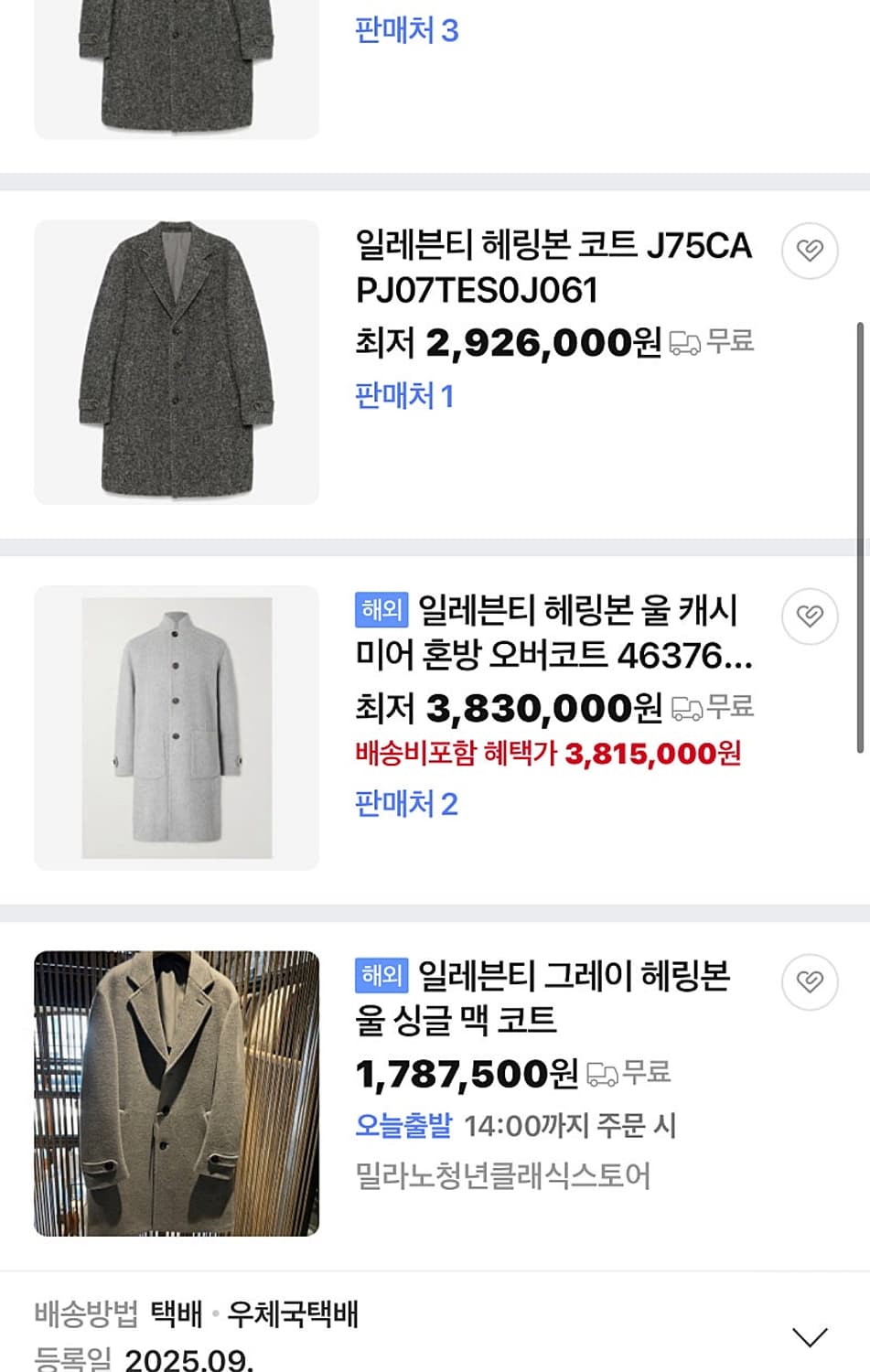Click the truck icon next to 1,787,500원
Image resolution: width=870 pixels, height=1372 pixels.
(x=605, y=1072)
